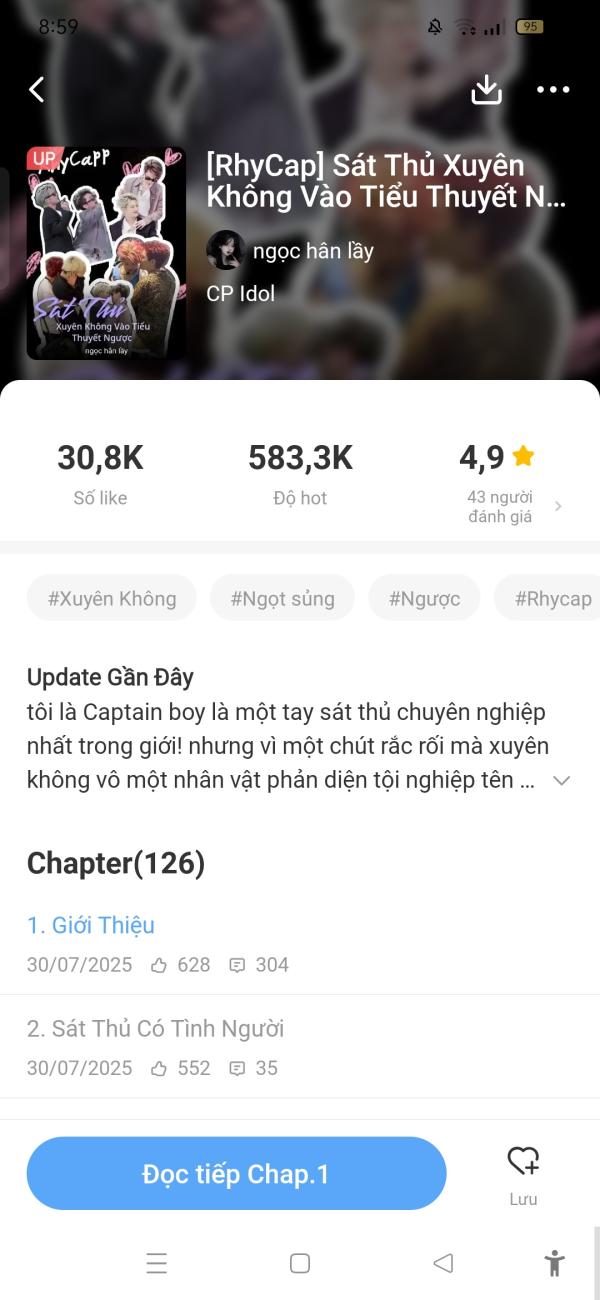Go to the system home screen
The width and height of the screenshot is (600, 1300).
(300, 1263)
